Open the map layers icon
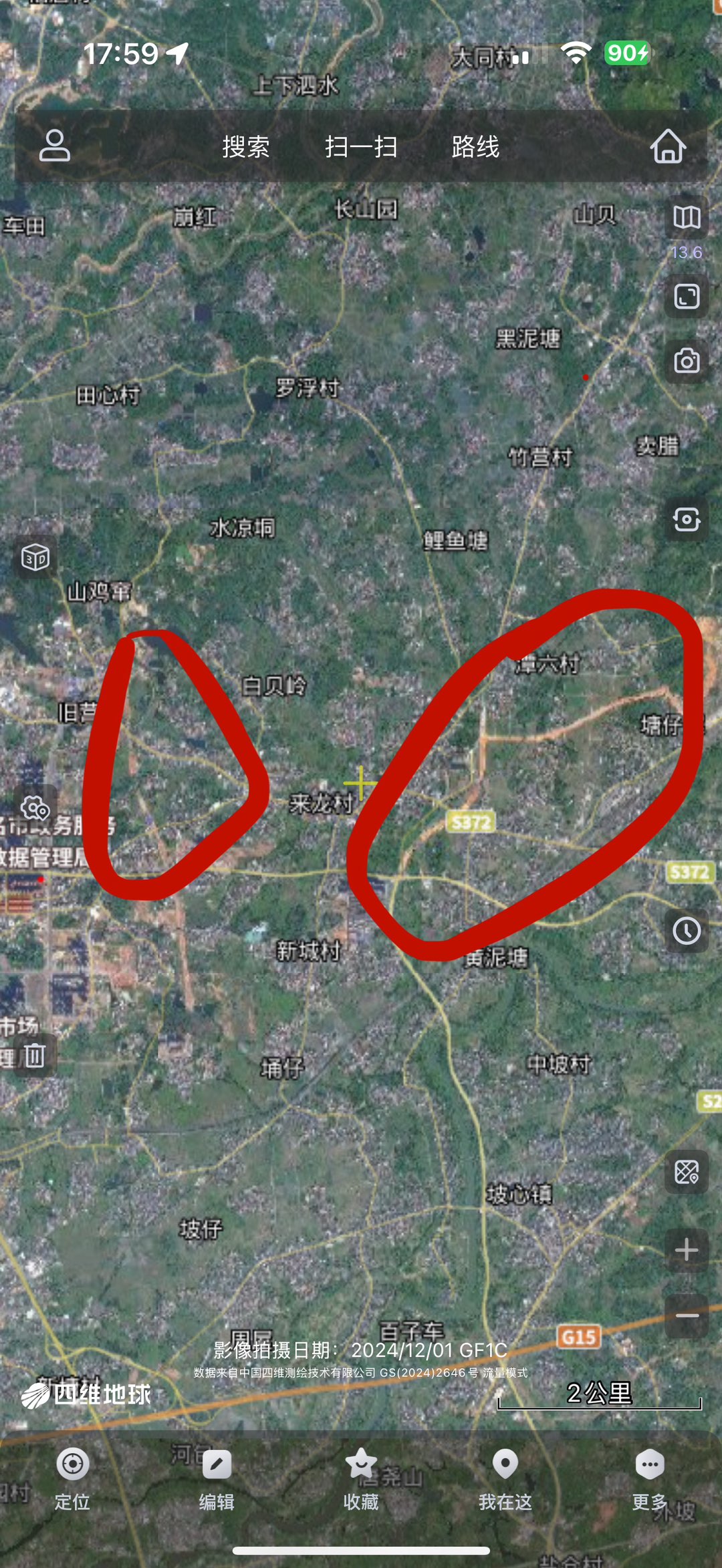Image resolution: width=722 pixels, height=1568 pixels. (x=687, y=218)
